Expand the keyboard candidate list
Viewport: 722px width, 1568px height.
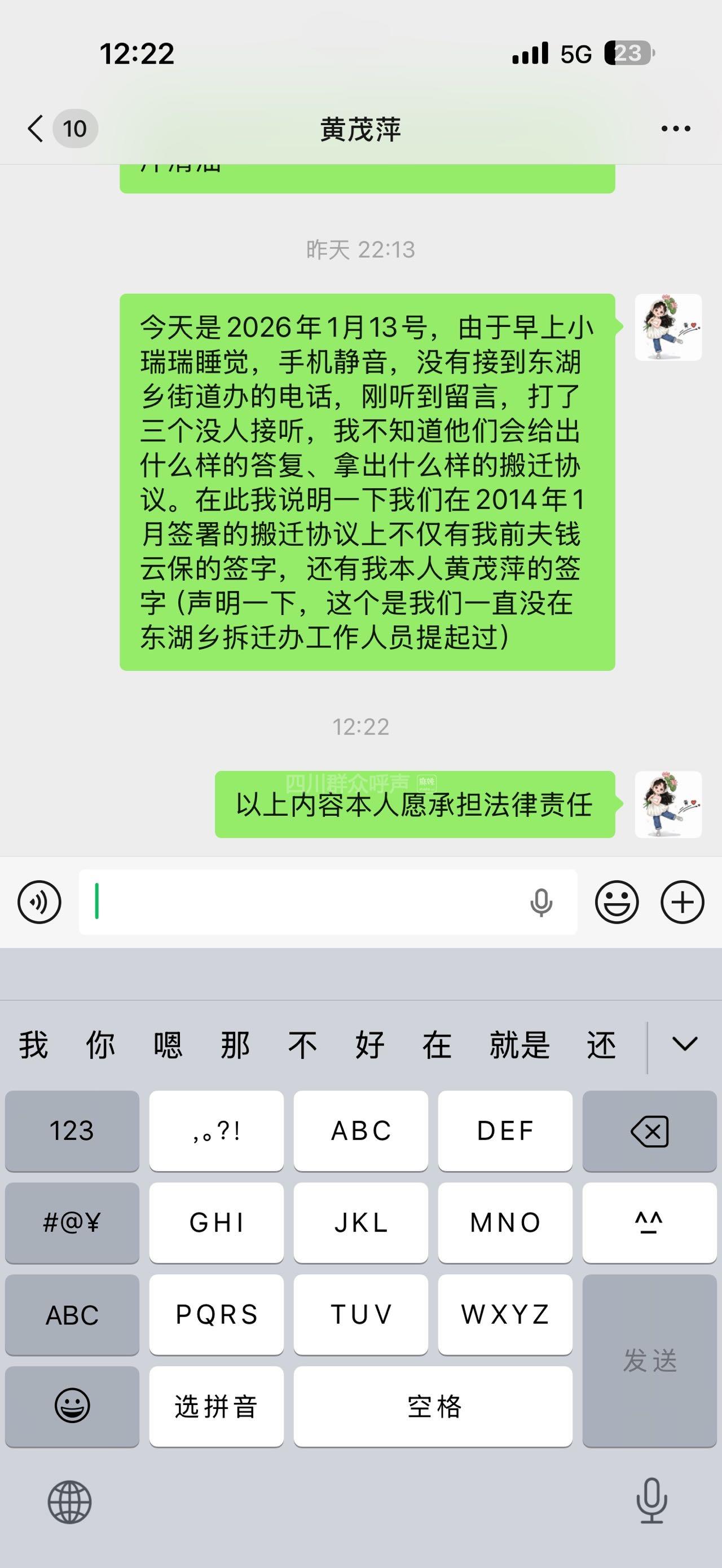(684, 1045)
